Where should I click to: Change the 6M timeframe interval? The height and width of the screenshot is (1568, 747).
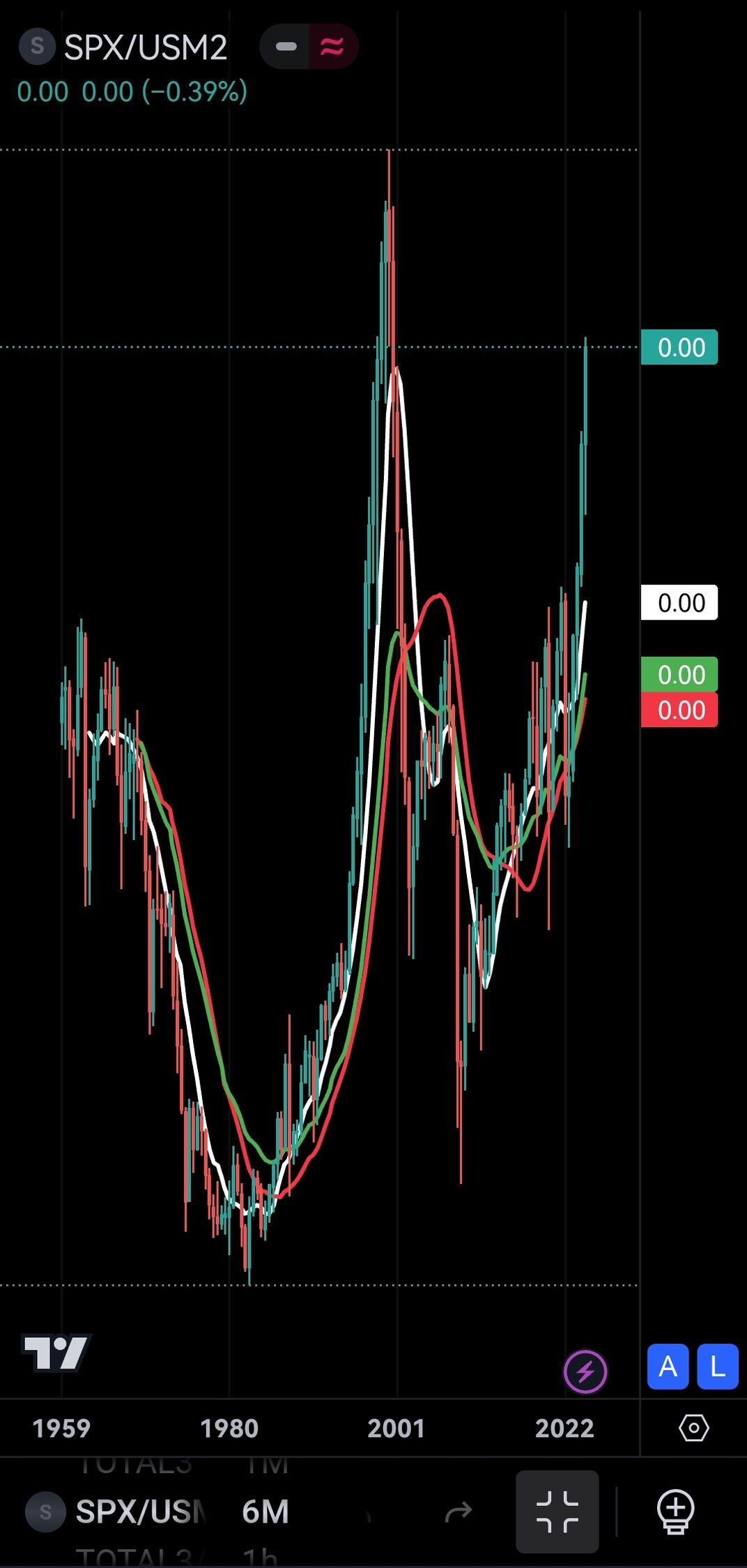265,1512
